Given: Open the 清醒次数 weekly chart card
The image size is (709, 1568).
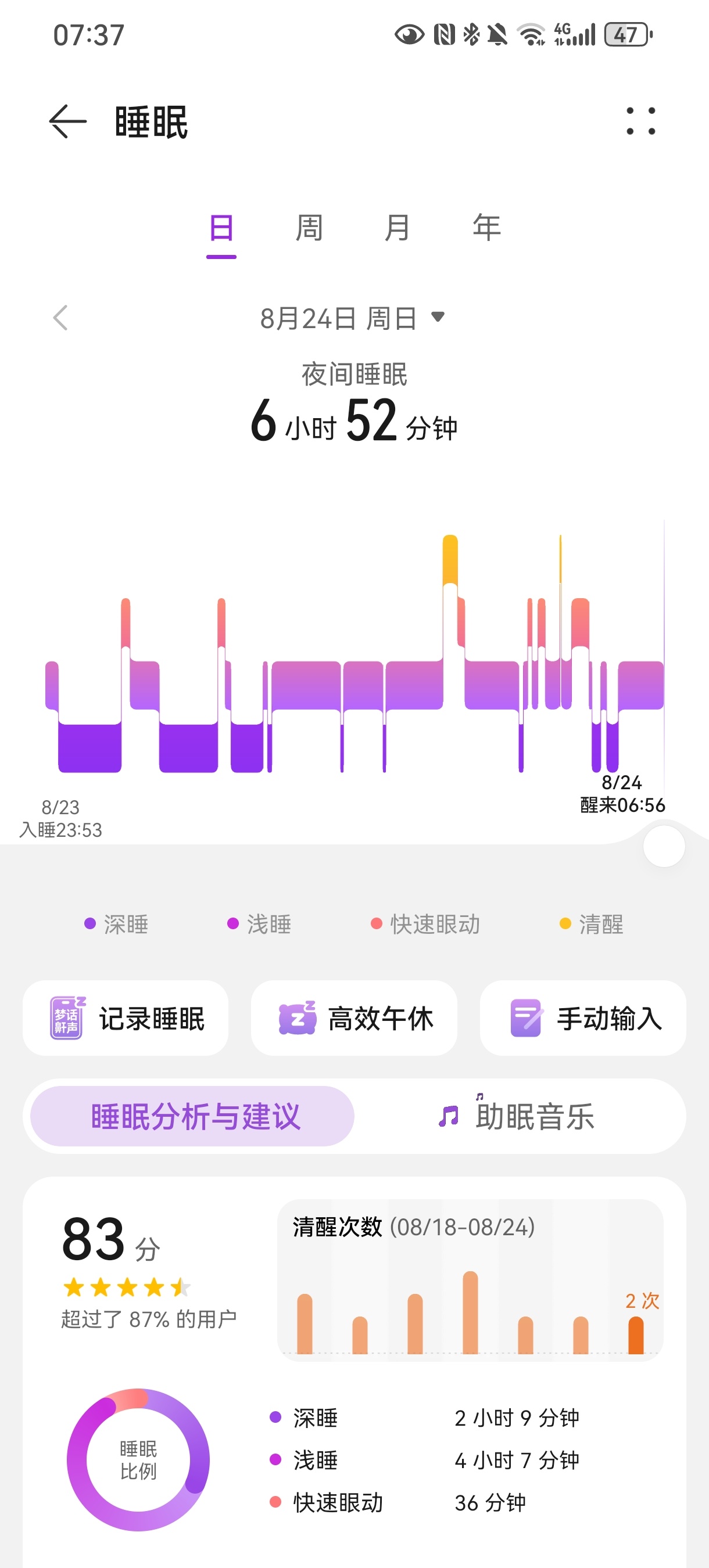Looking at the screenshot, I should [470, 1279].
